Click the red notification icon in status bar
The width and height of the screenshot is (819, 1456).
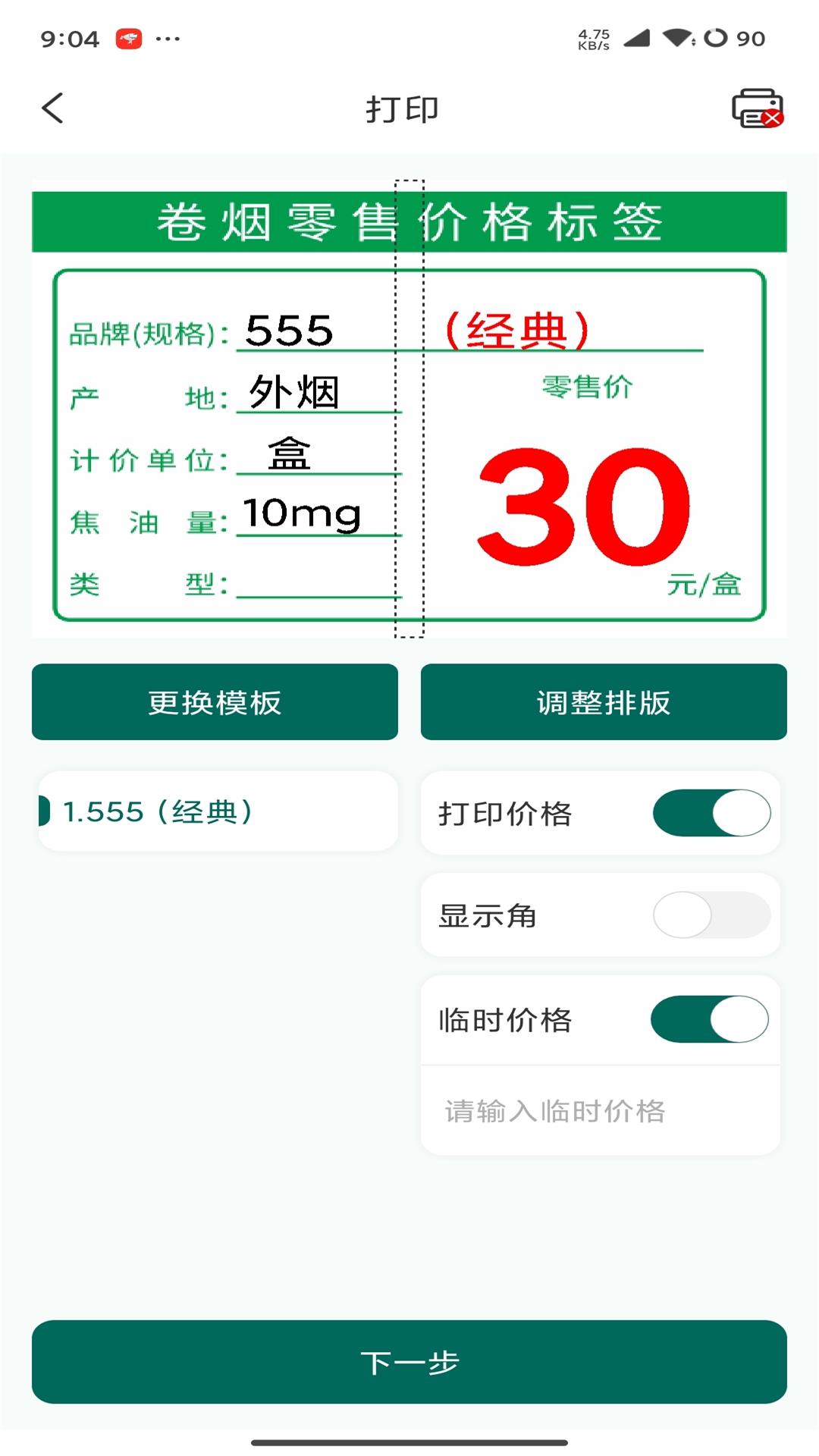(x=127, y=36)
